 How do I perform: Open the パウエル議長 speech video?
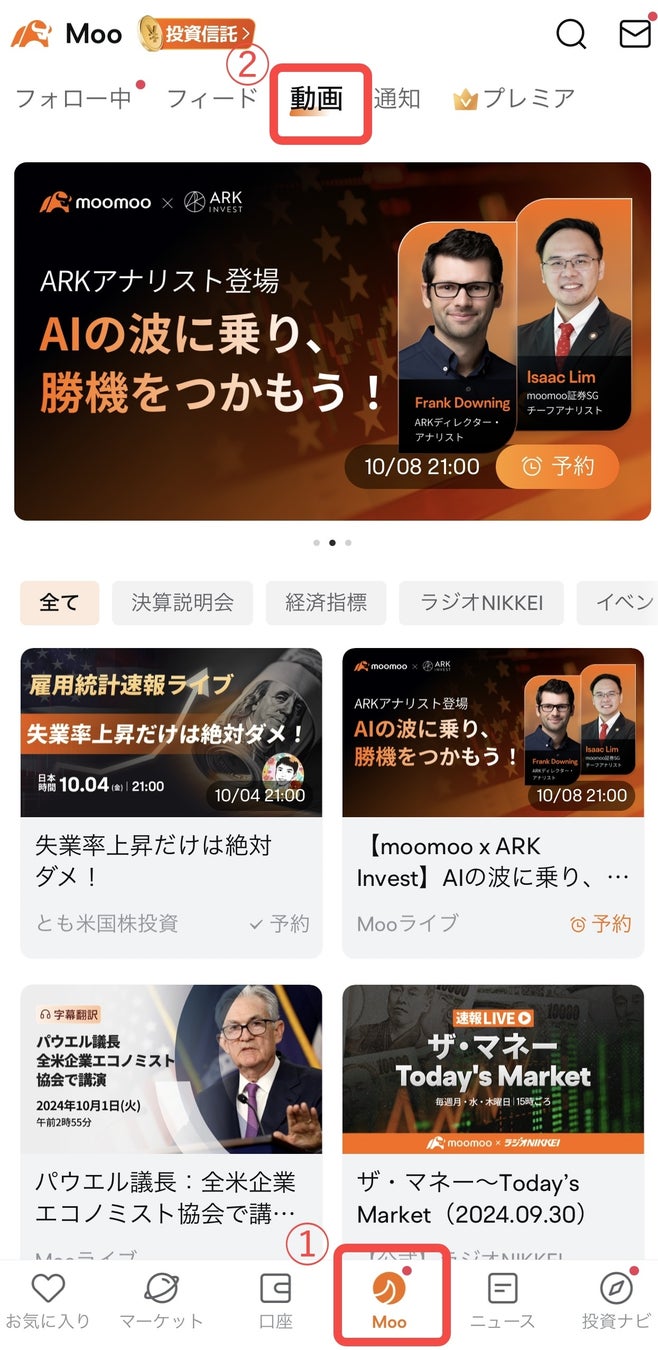171,1120
